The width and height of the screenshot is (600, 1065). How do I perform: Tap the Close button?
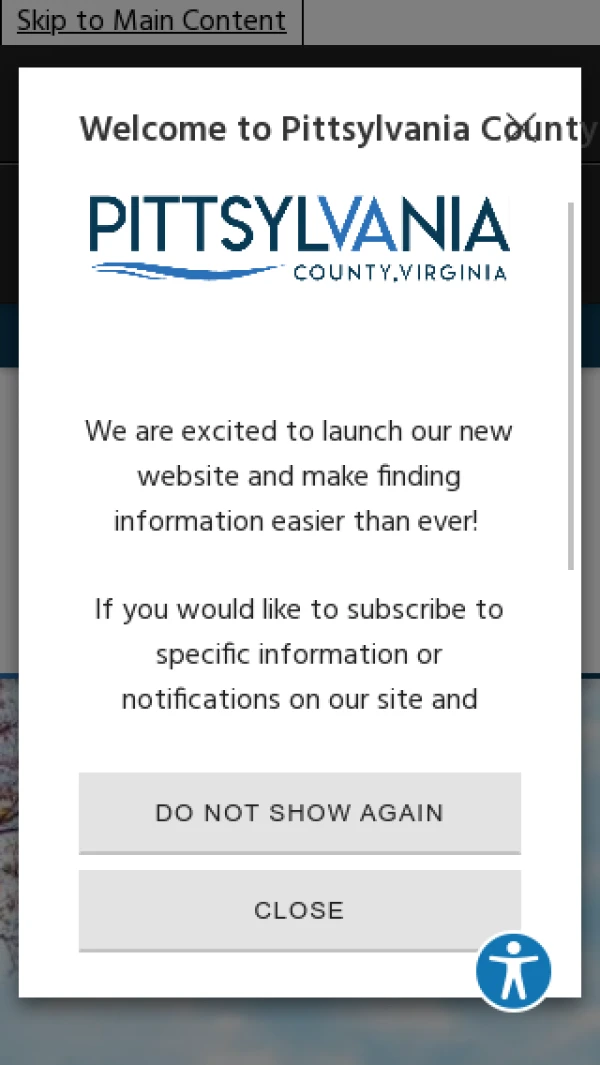(299, 909)
